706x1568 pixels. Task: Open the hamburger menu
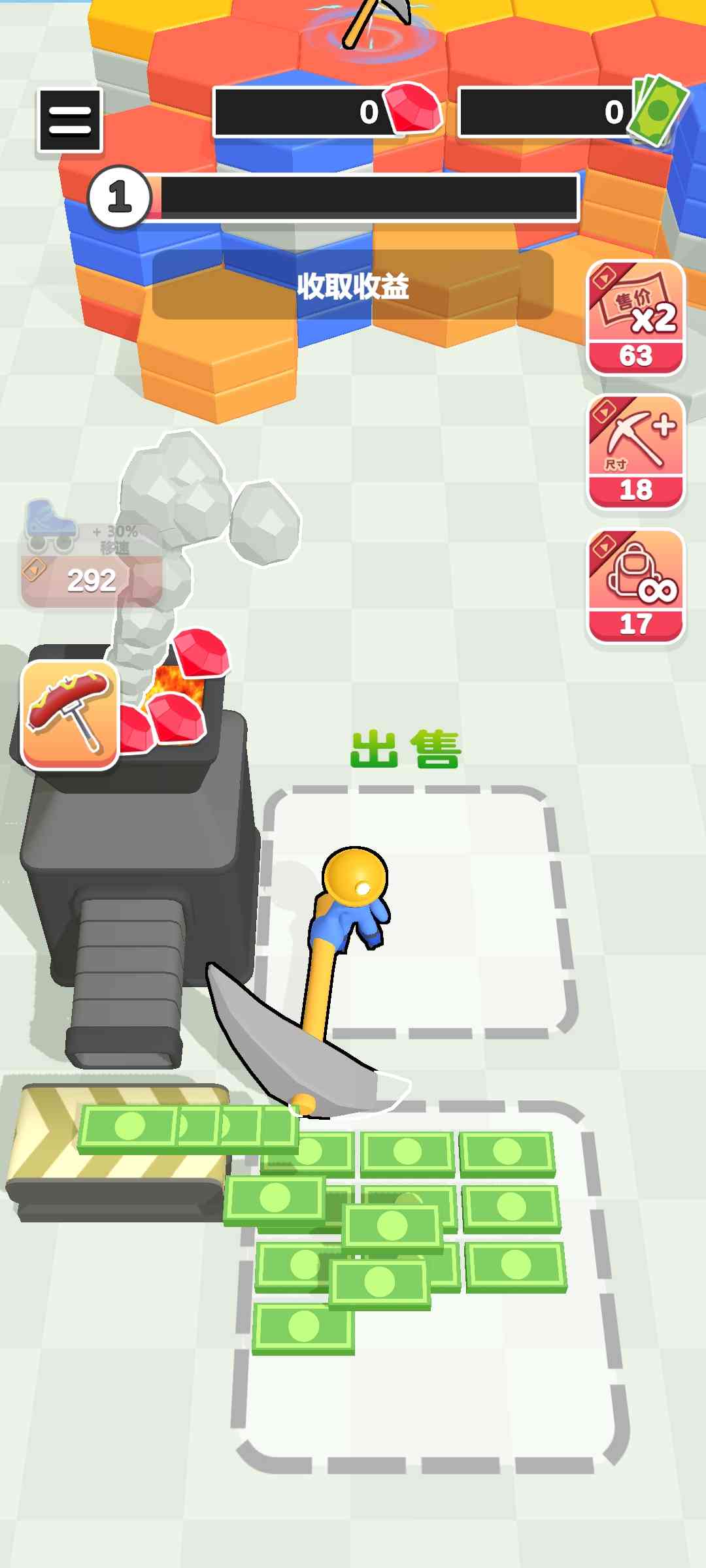click(x=70, y=121)
